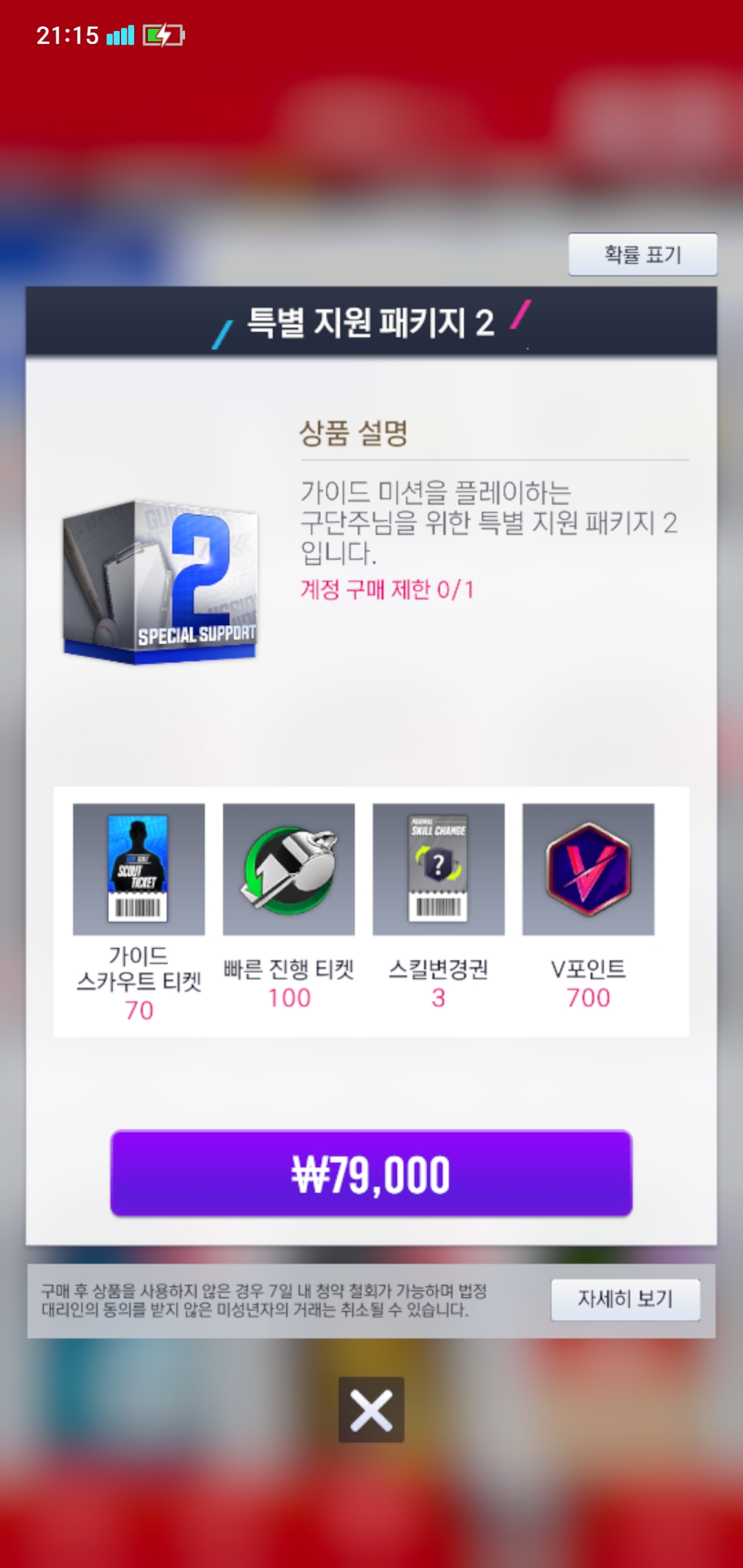
Task: Open the 확률 표기 probability button
Action: click(643, 254)
